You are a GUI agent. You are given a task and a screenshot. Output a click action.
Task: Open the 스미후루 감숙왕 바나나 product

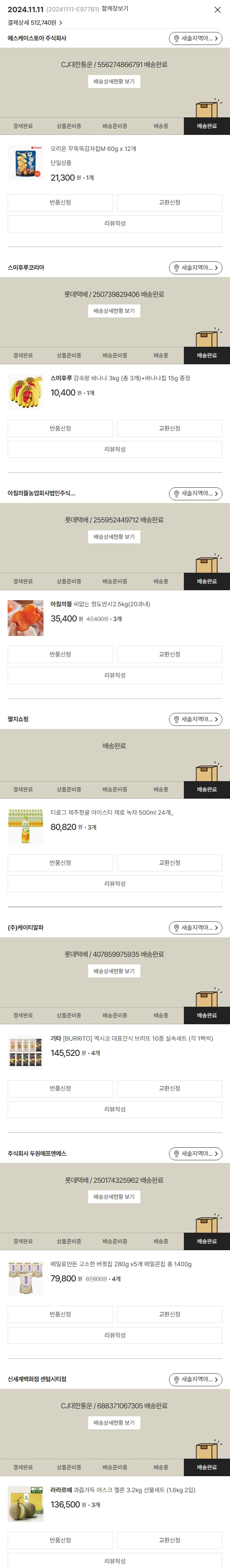pos(120,378)
